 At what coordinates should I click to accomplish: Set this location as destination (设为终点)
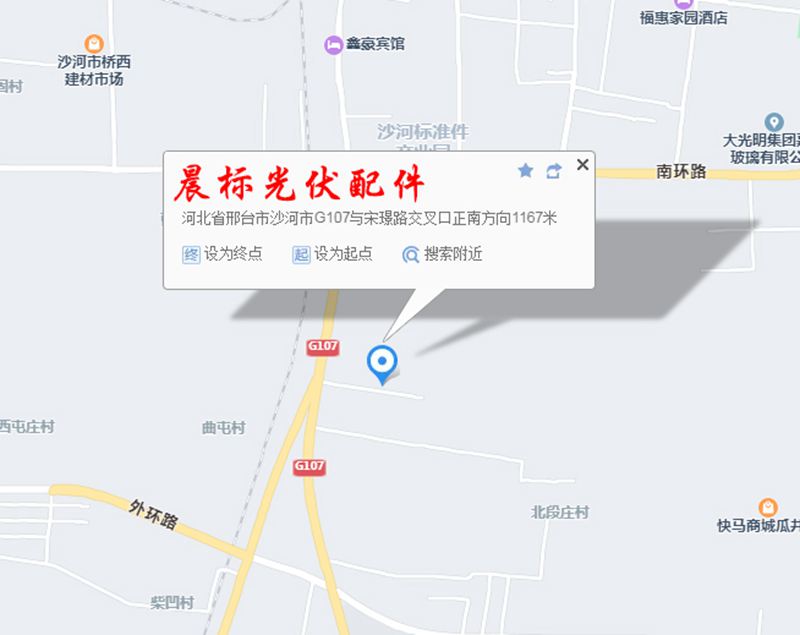coord(223,254)
